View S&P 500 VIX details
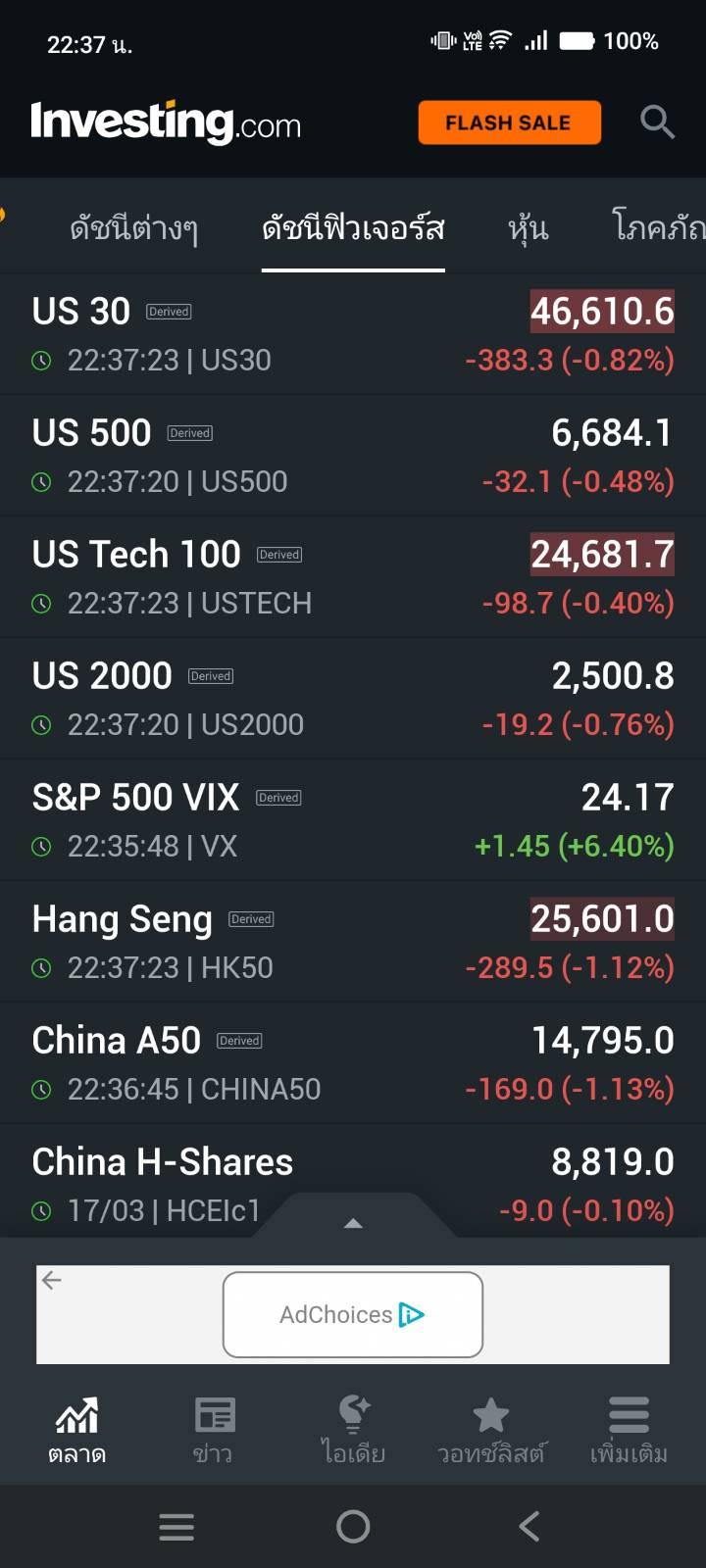This screenshot has width=706, height=1568. click(353, 820)
